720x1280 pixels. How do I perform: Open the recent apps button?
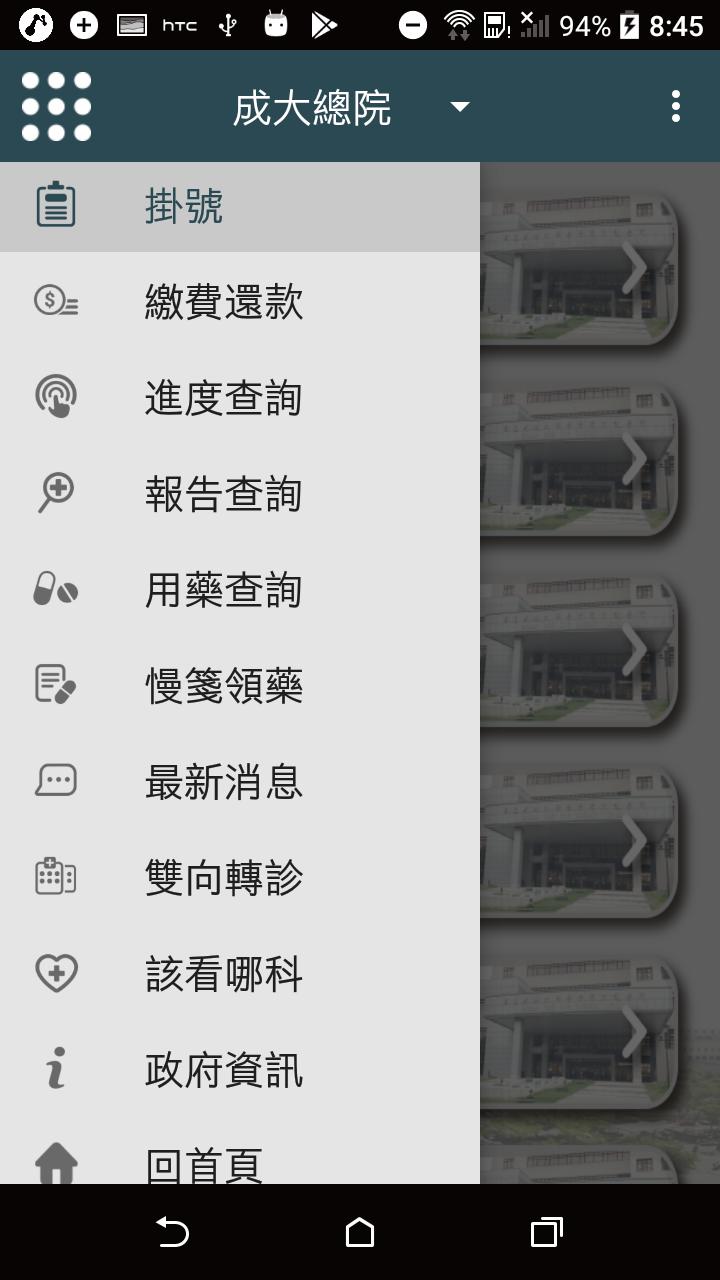pyautogui.click(x=546, y=1232)
